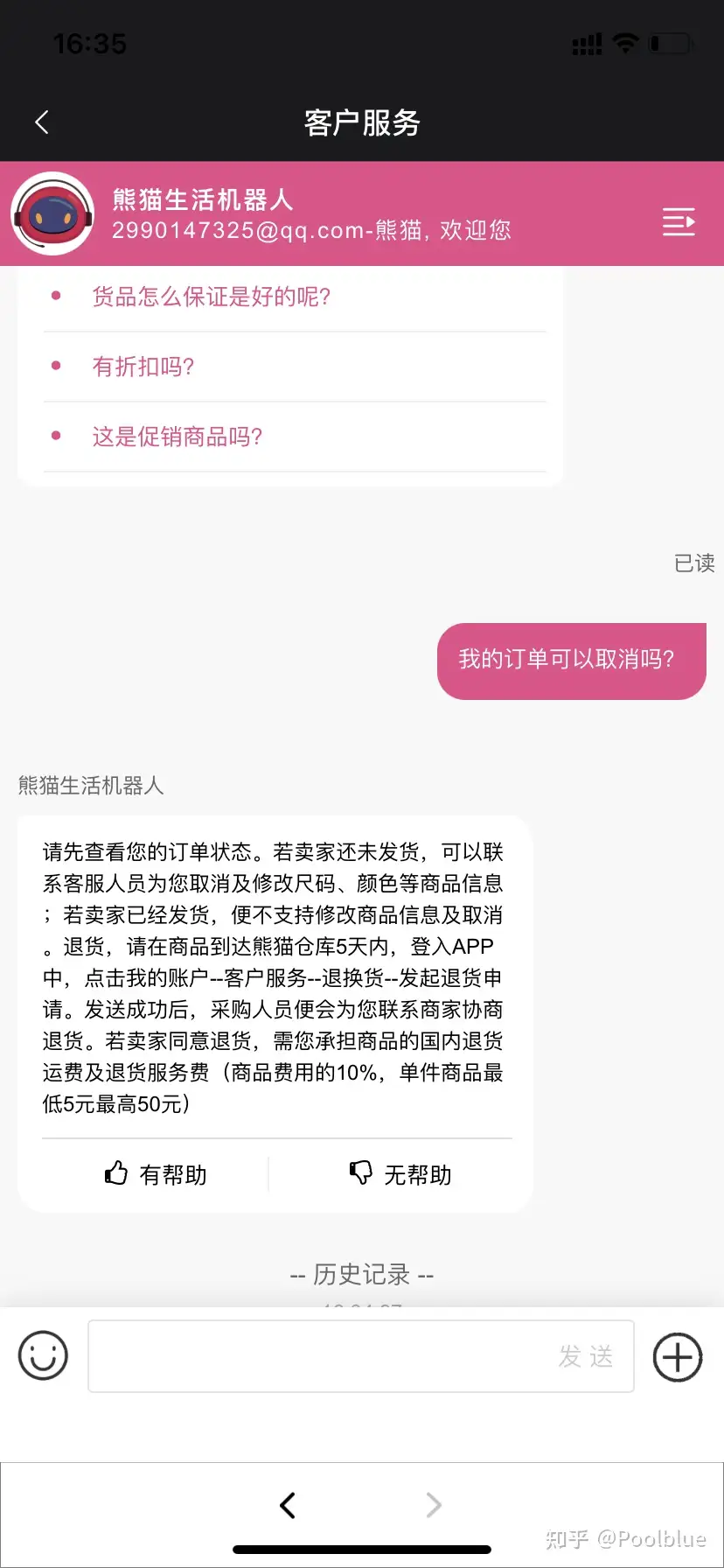The height and width of the screenshot is (1568, 724).
Task: Select question 有折扣吗?
Action: (x=143, y=367)
